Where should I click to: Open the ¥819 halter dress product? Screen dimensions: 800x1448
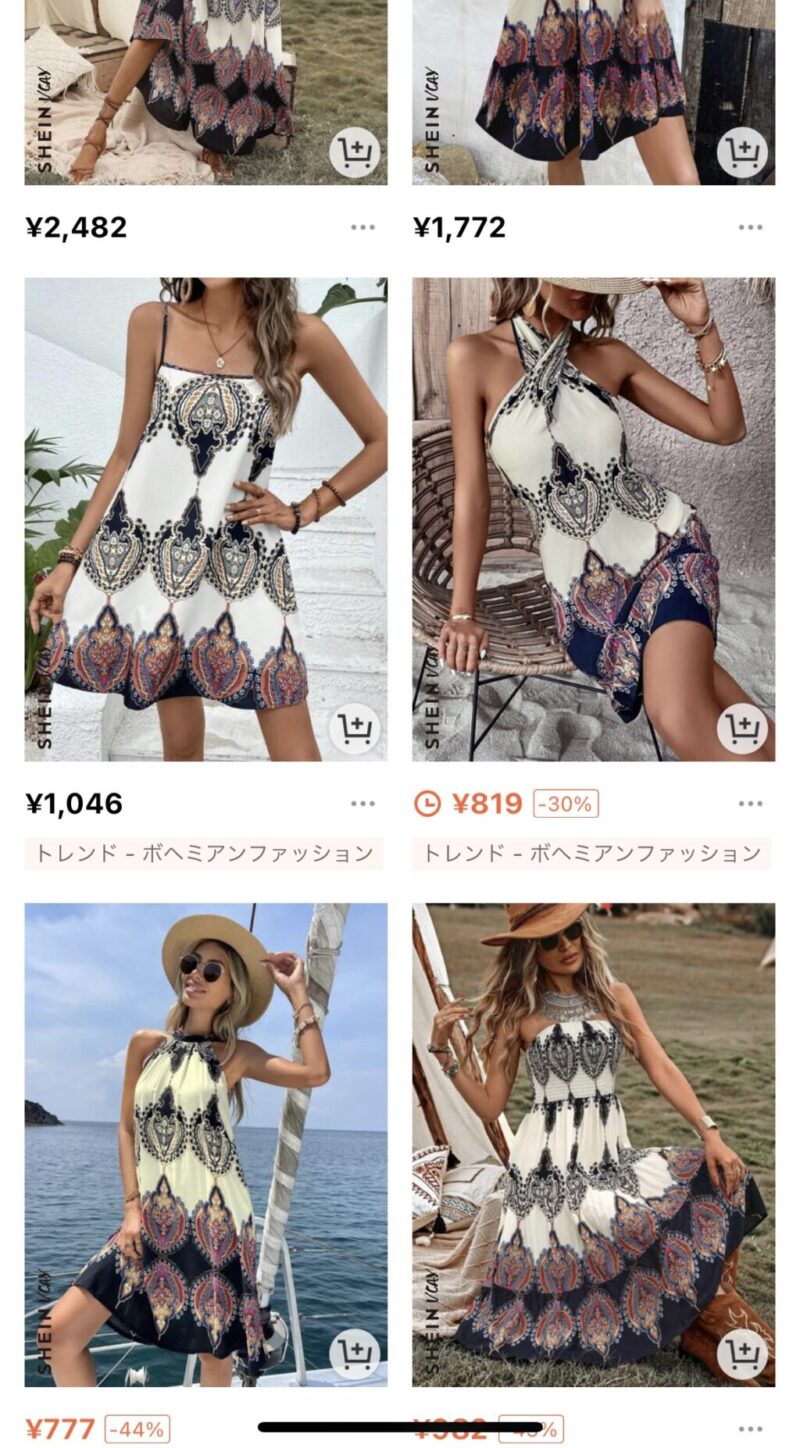coord(593,519)
